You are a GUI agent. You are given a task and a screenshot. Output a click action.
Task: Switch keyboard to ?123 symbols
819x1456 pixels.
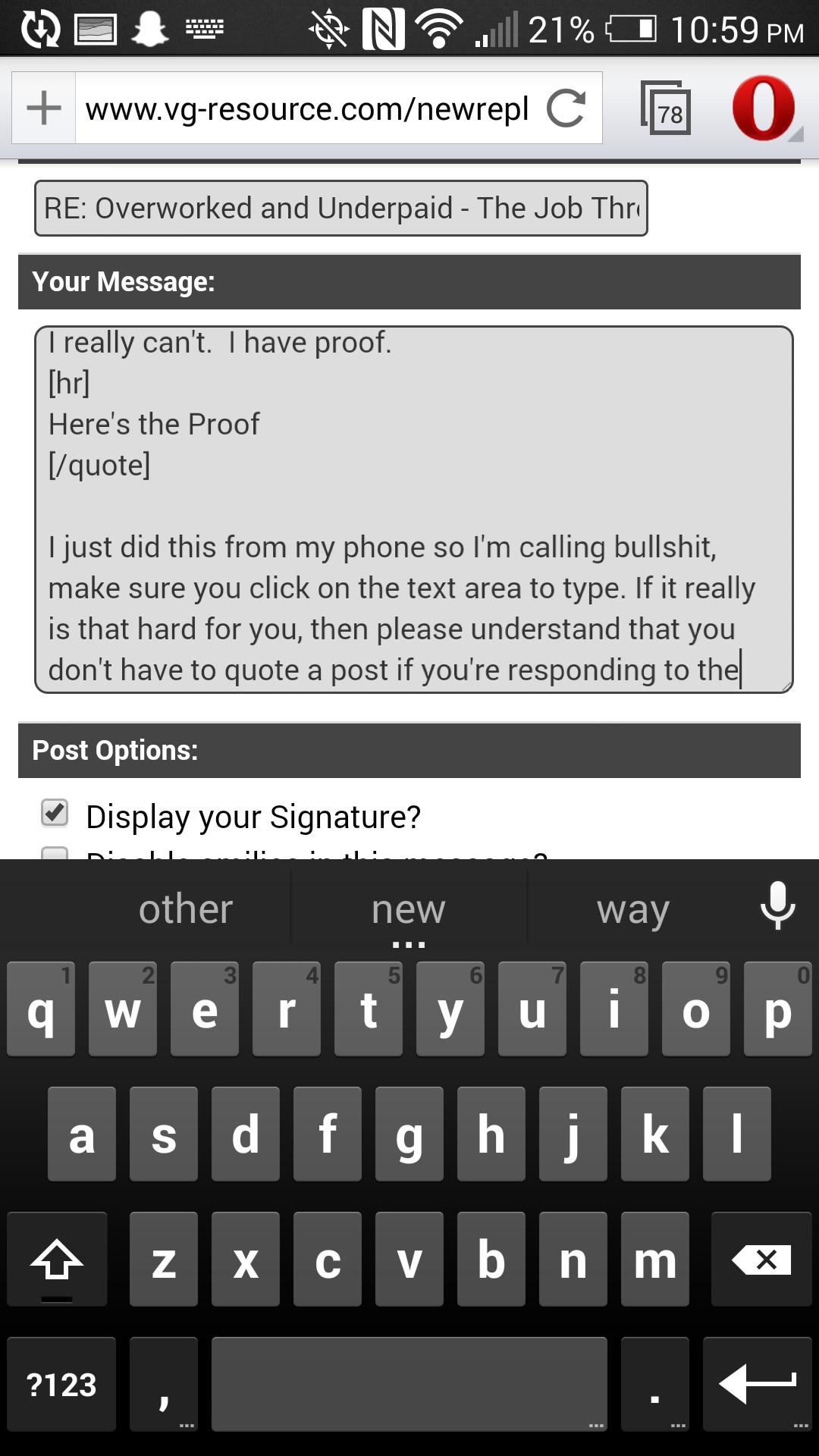pos(61,1385)
